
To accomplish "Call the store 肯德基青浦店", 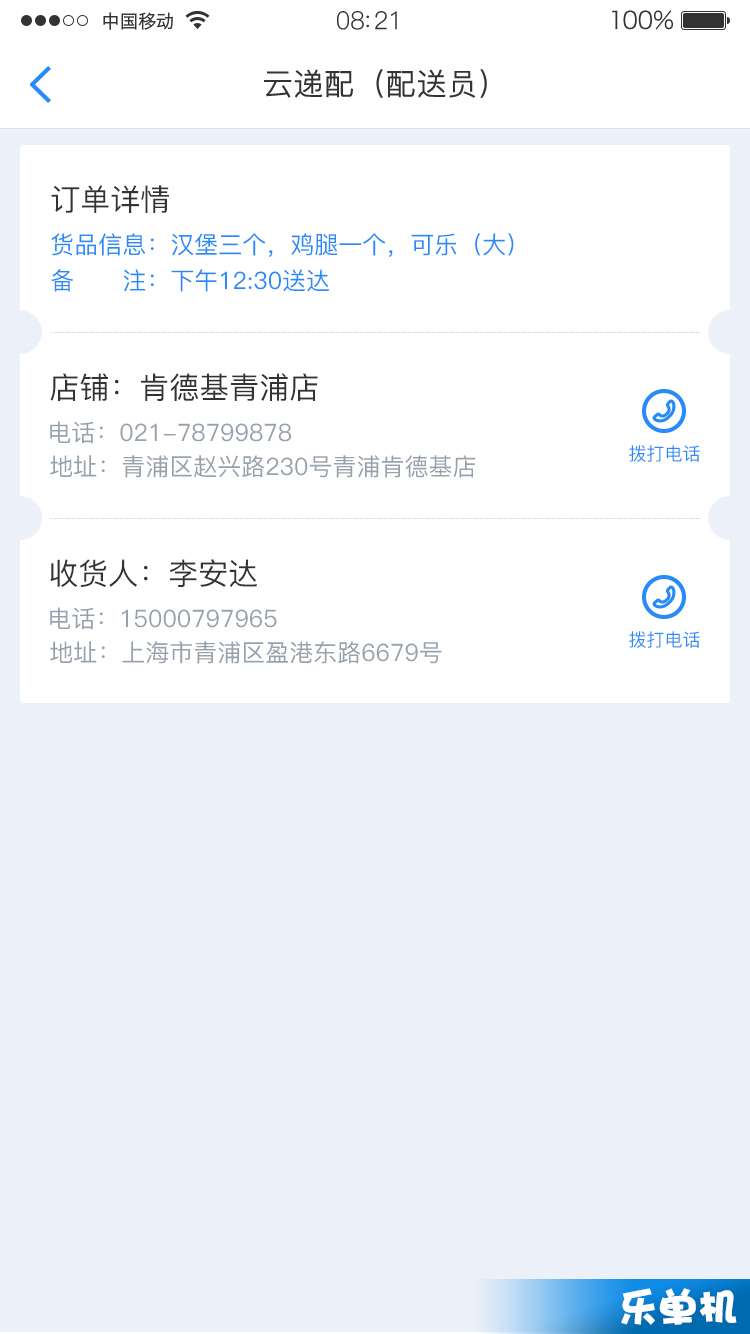I will point(664,426).
